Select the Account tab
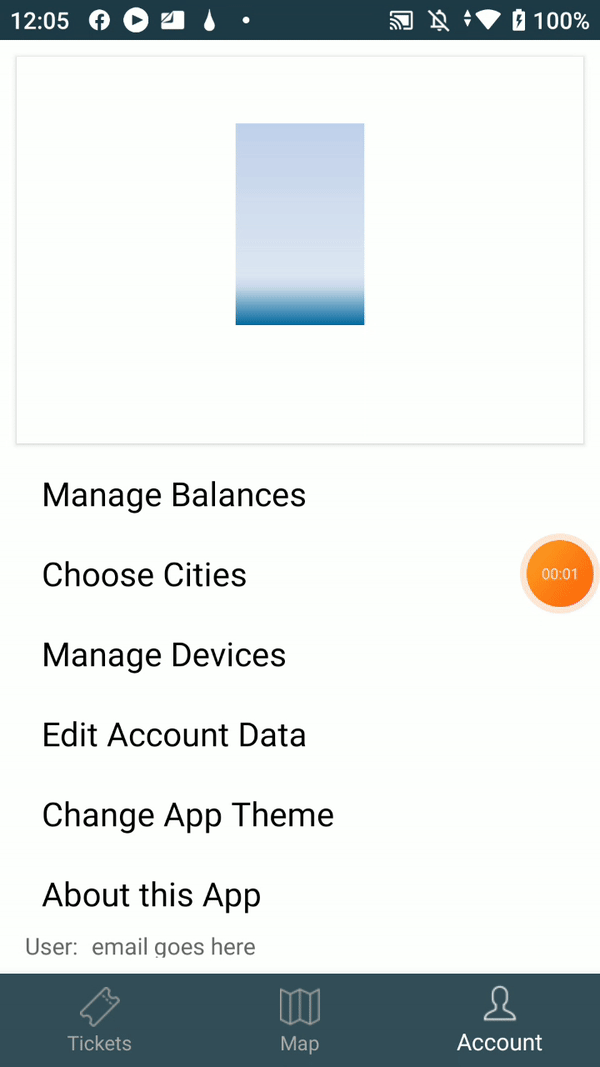Image resolution: width=600 pixels, height=1067 pixels. click(x=499, y=1020)
